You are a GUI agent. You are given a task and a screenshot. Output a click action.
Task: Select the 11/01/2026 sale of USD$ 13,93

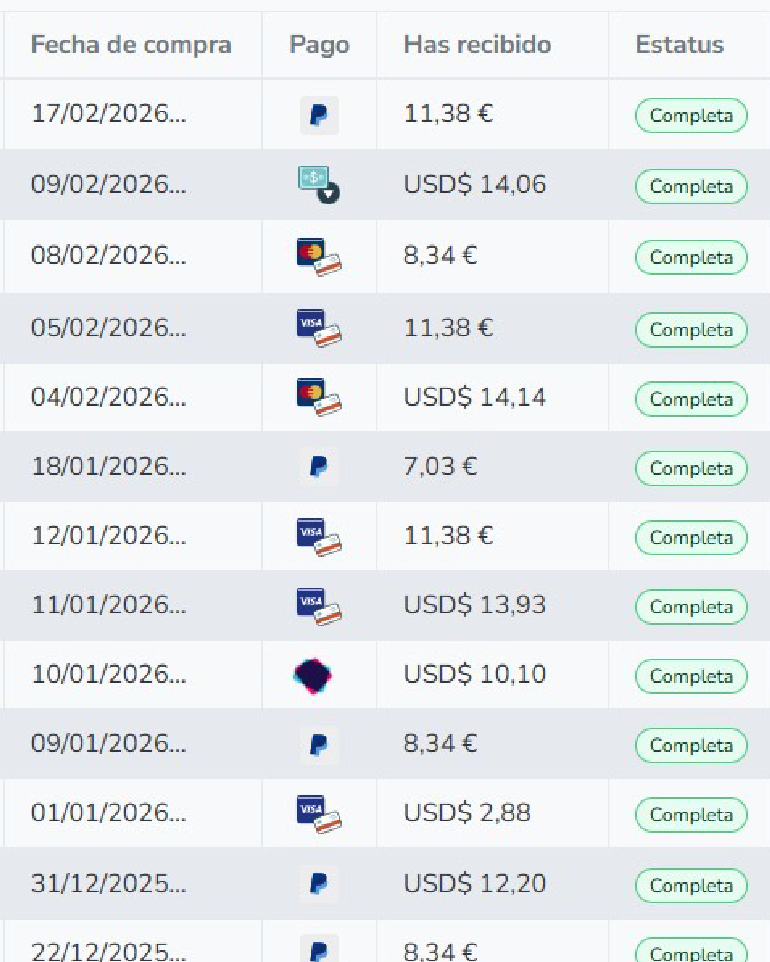pos(109,606)
